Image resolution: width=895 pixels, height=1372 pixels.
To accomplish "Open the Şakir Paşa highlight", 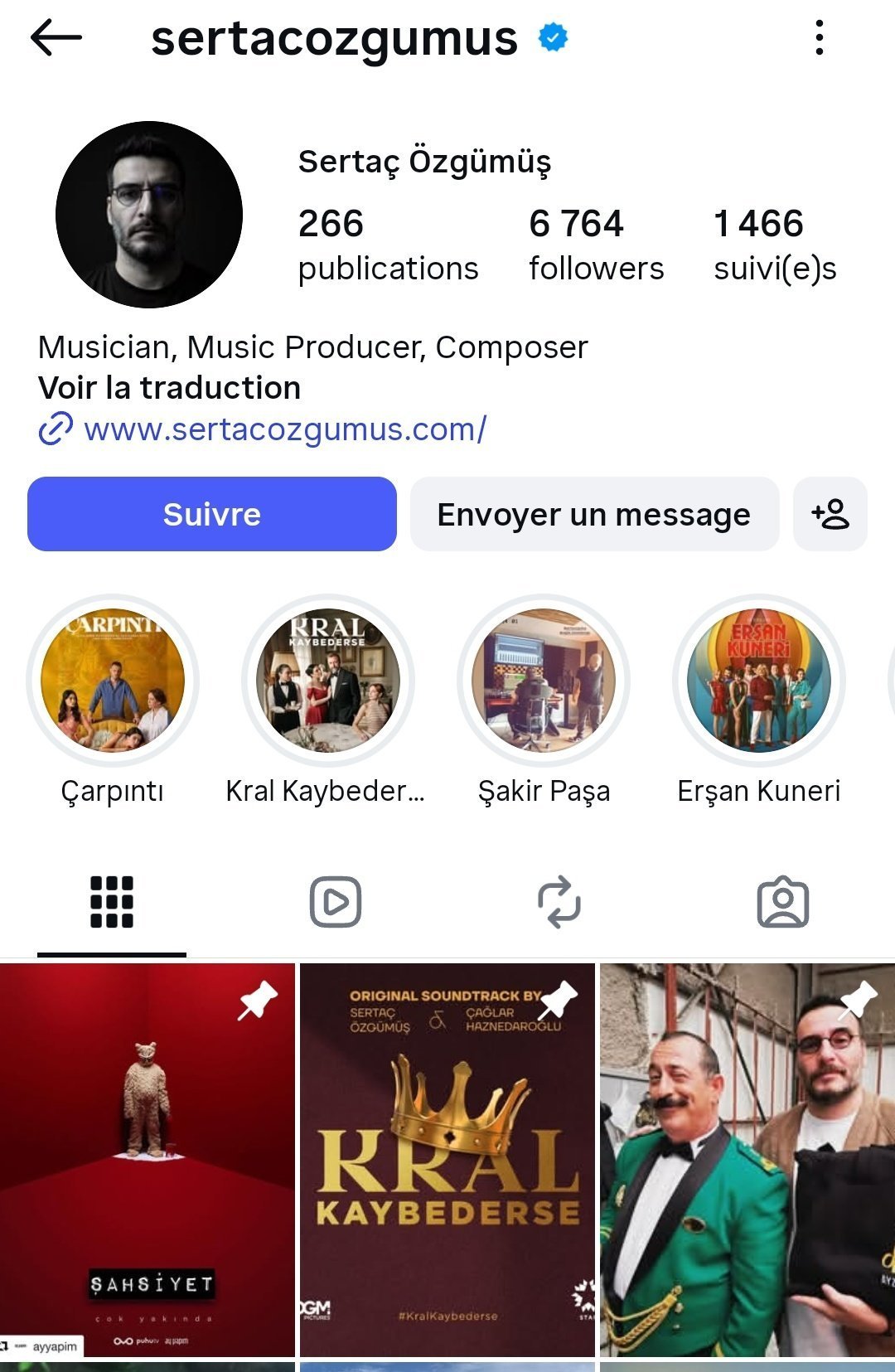I will (544, 680).
